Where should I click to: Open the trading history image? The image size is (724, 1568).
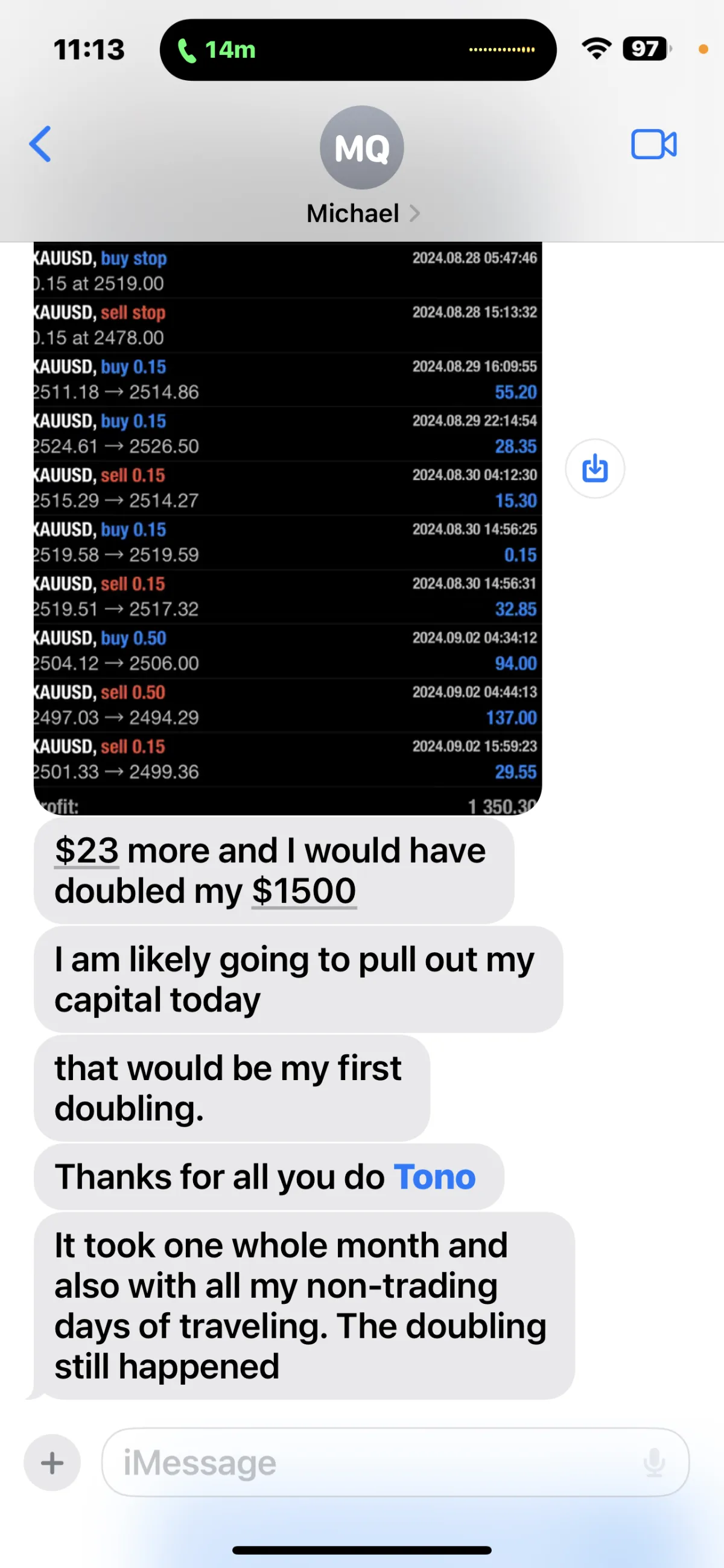click(287, 528)
